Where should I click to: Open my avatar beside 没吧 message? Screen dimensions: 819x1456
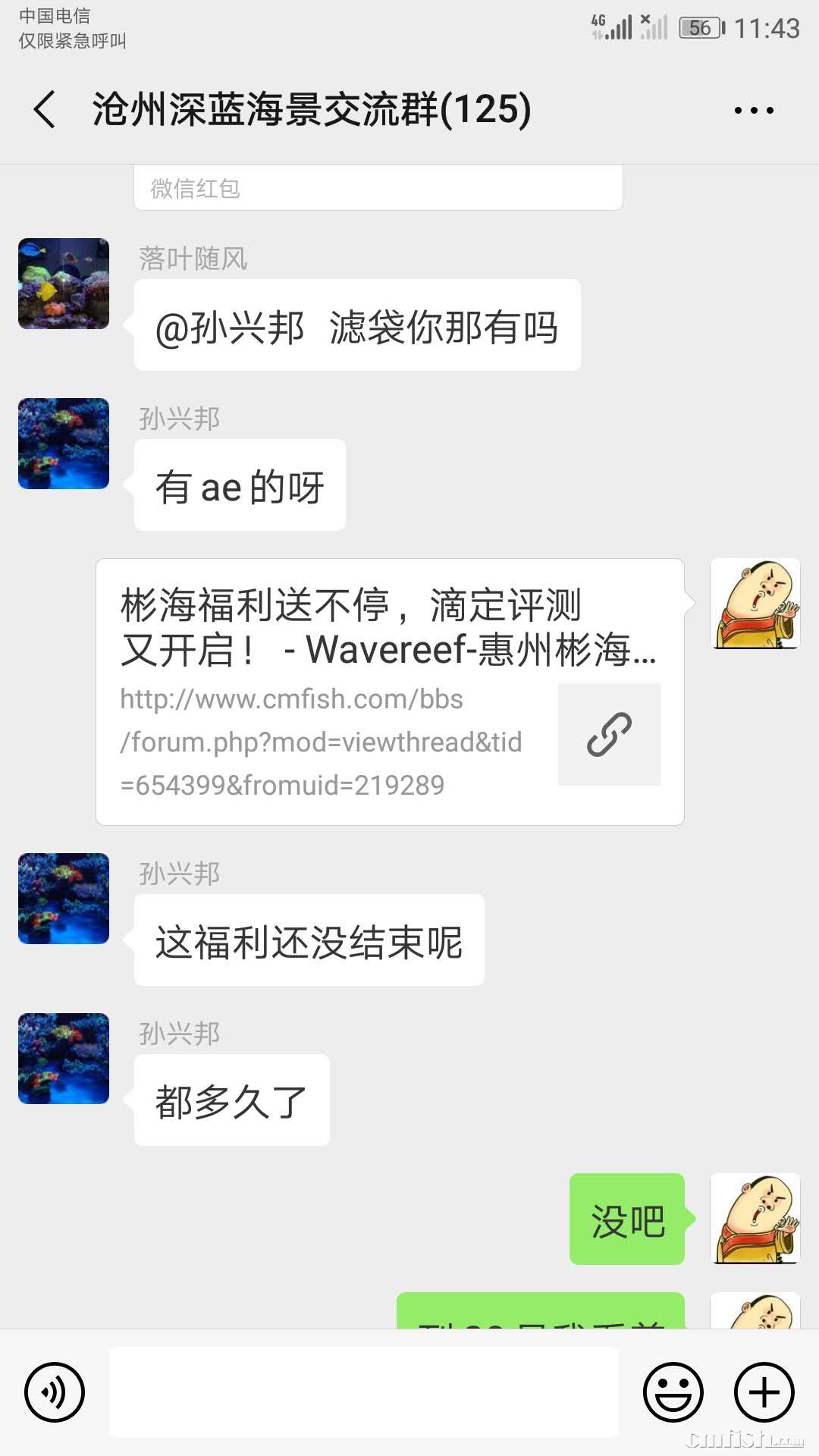pos(755,1219)
